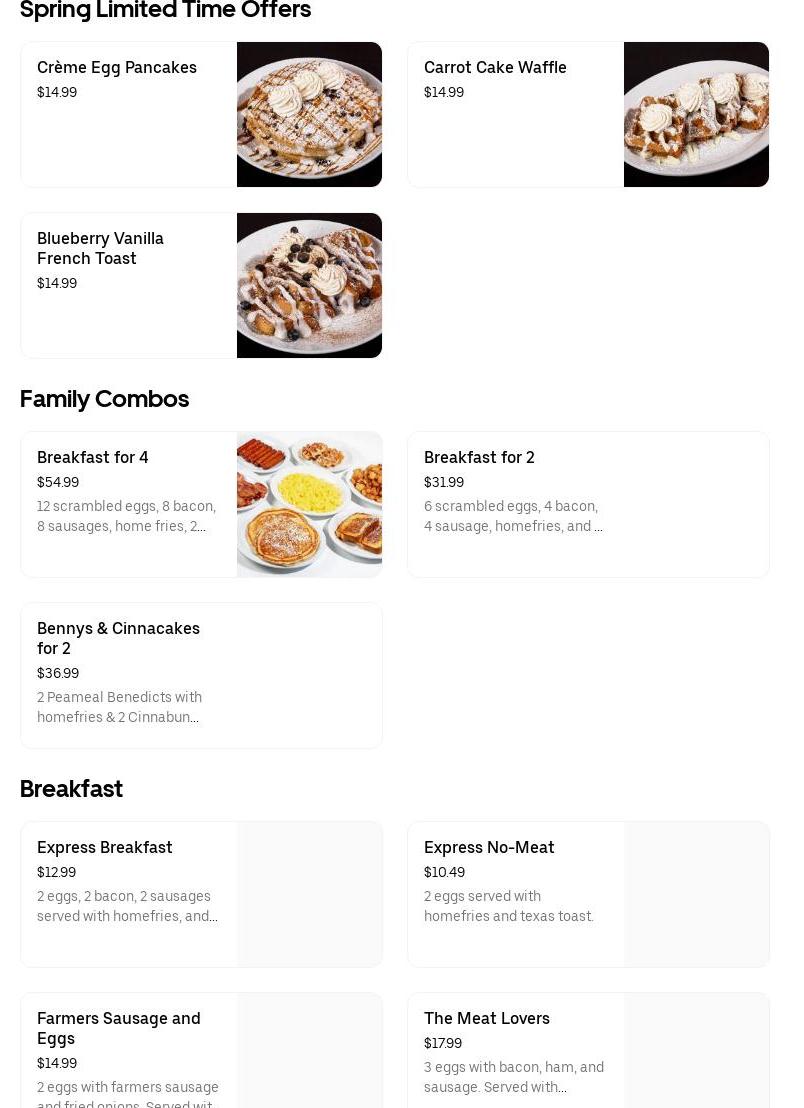Viewport: 804px width, 1108px height.
Task: Tap The Meat Lovers menu item
Action: point(588,1050)
